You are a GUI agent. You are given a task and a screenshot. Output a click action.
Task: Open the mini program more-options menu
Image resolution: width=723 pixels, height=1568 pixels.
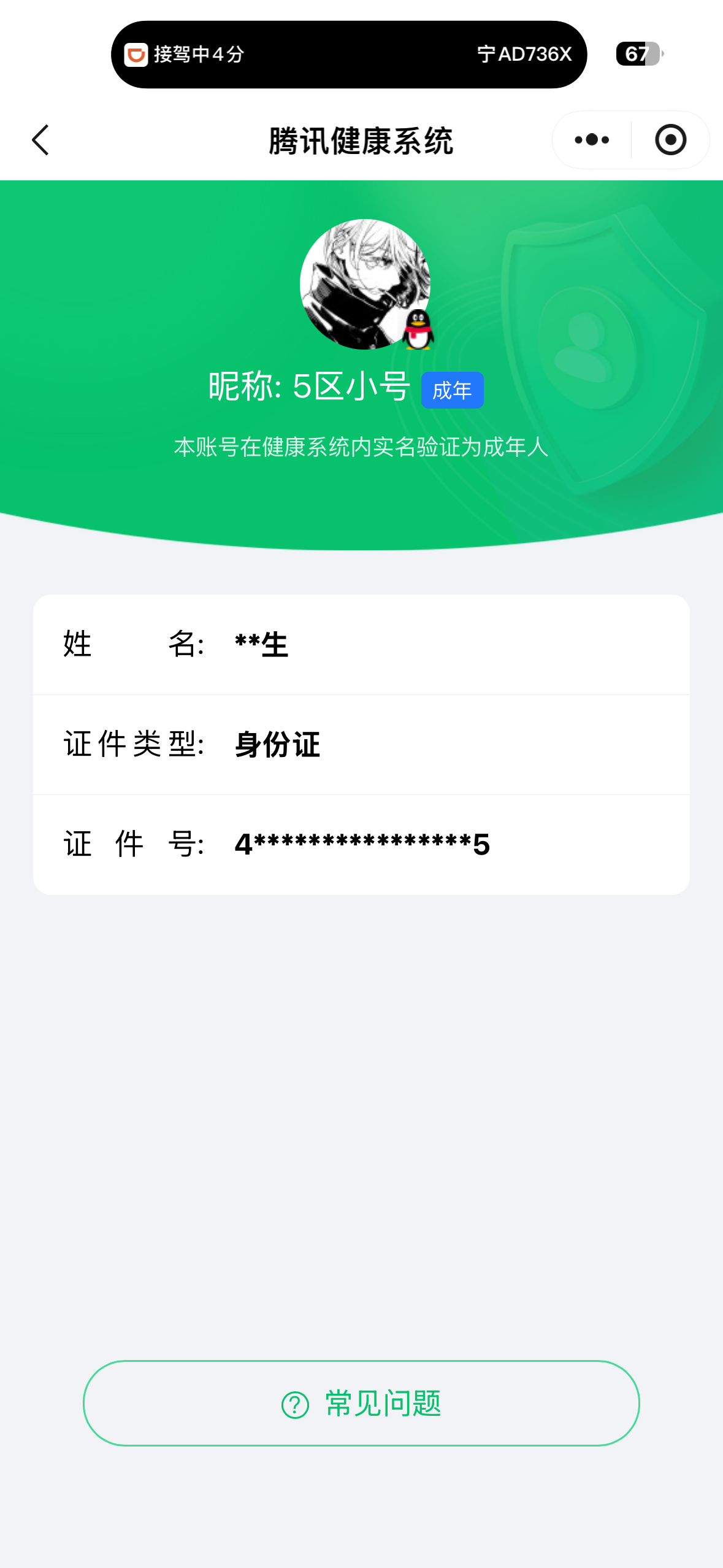(x=592, y=140)
